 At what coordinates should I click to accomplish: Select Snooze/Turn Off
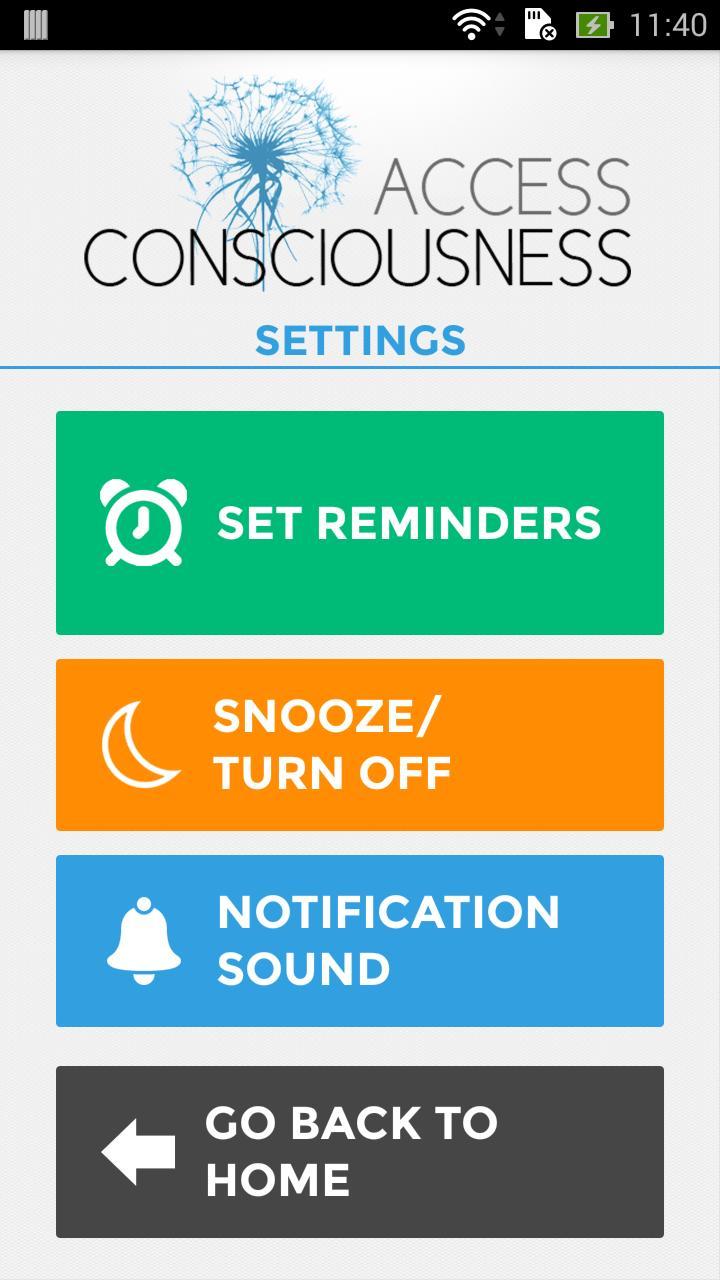point(360,745)
